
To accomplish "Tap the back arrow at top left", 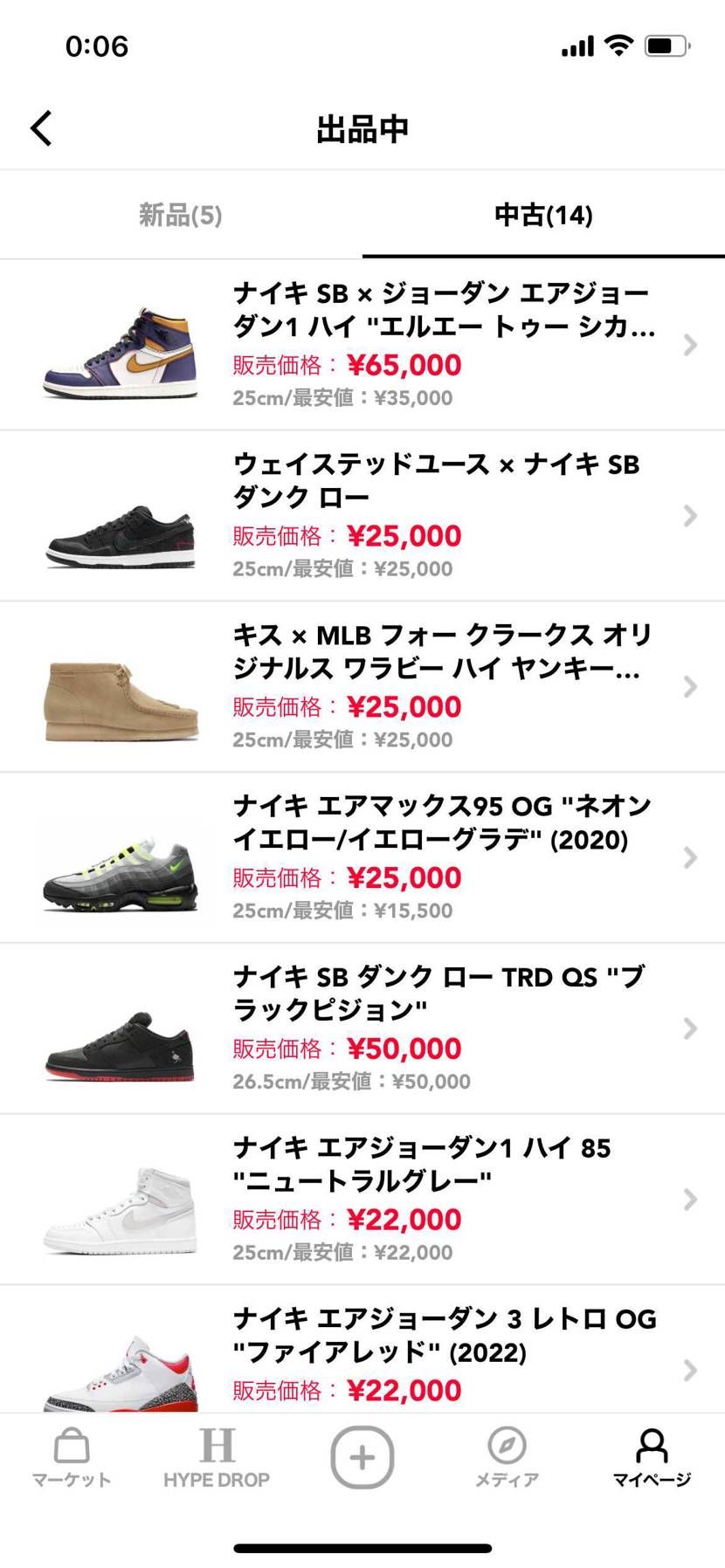I will click(x=41, y=127).
